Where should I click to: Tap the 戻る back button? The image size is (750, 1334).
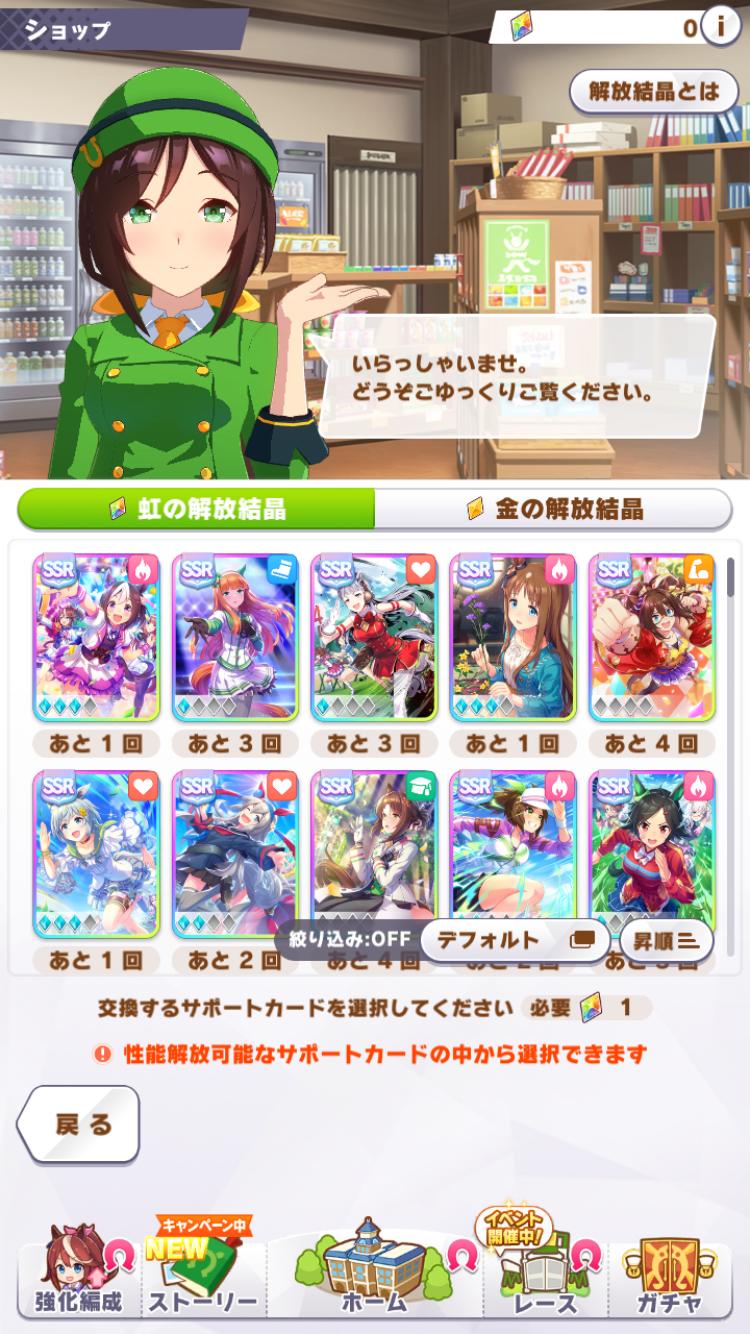pyautogui.click(x=79, y=1124)
